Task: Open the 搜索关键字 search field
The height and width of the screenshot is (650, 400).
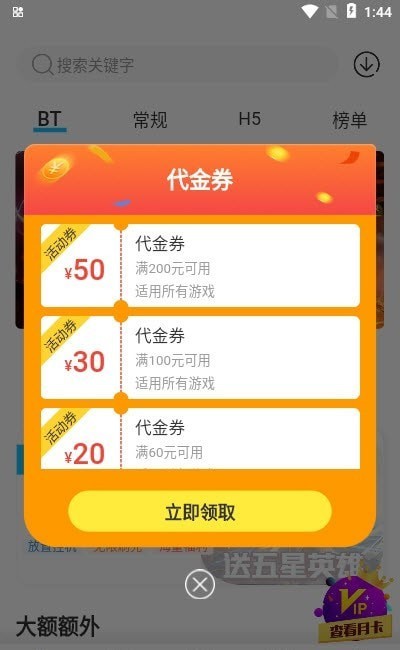Action: (x=178, y=65)
